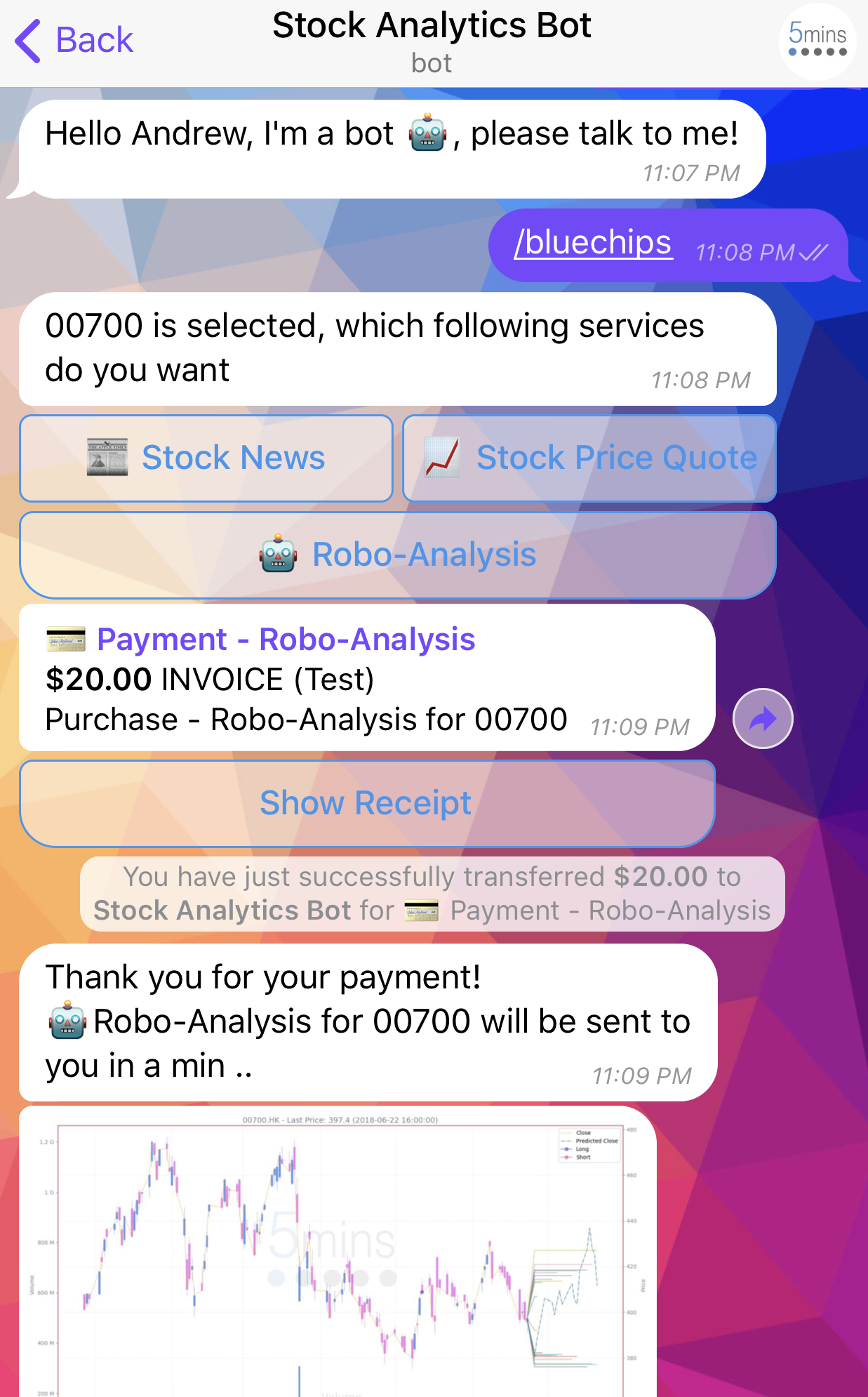Go back using the Back button
868x1397 pixels.
pos(74,40)
